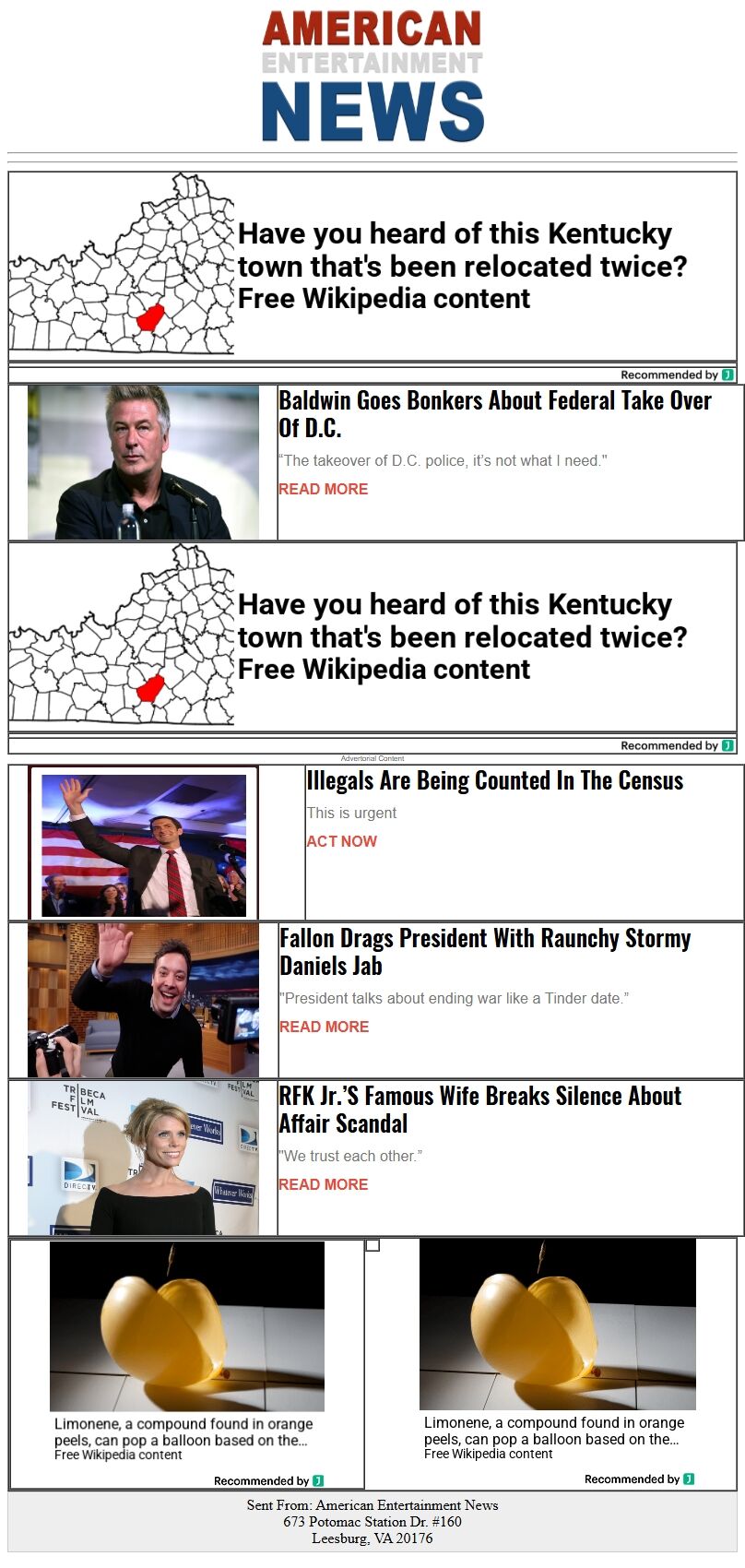This screenshot has height=1568, width=745.
Task: Tap READ MORE under the Fallon story
Action: (x=324, y=1027)
